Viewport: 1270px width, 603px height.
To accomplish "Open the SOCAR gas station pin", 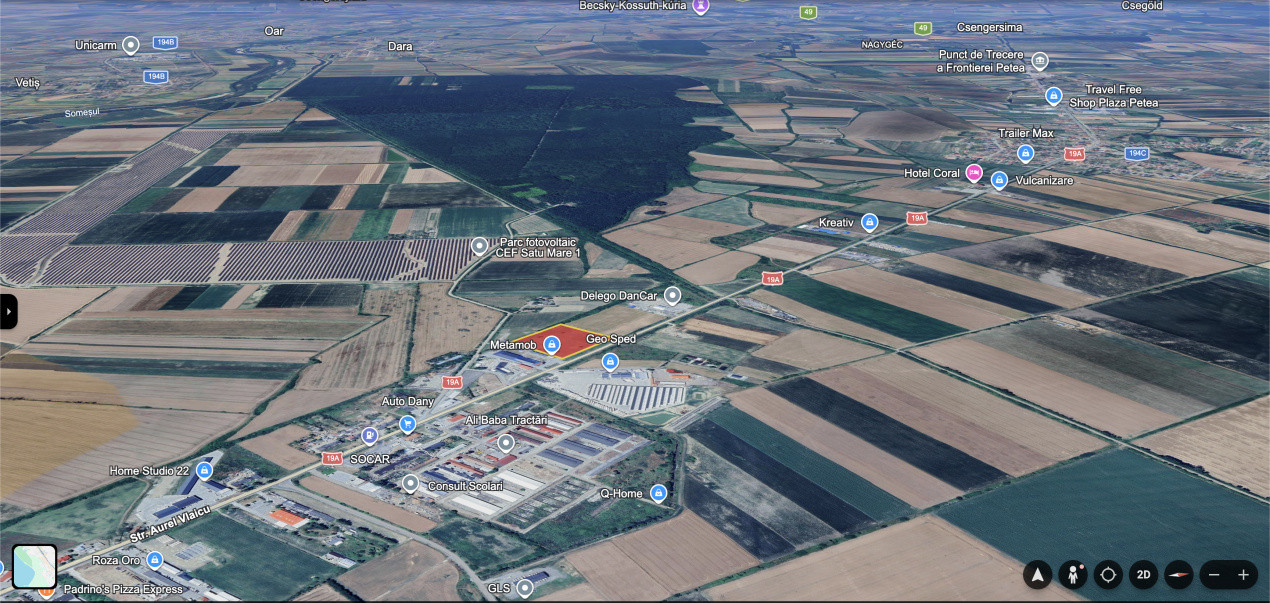I will [370, 435].
